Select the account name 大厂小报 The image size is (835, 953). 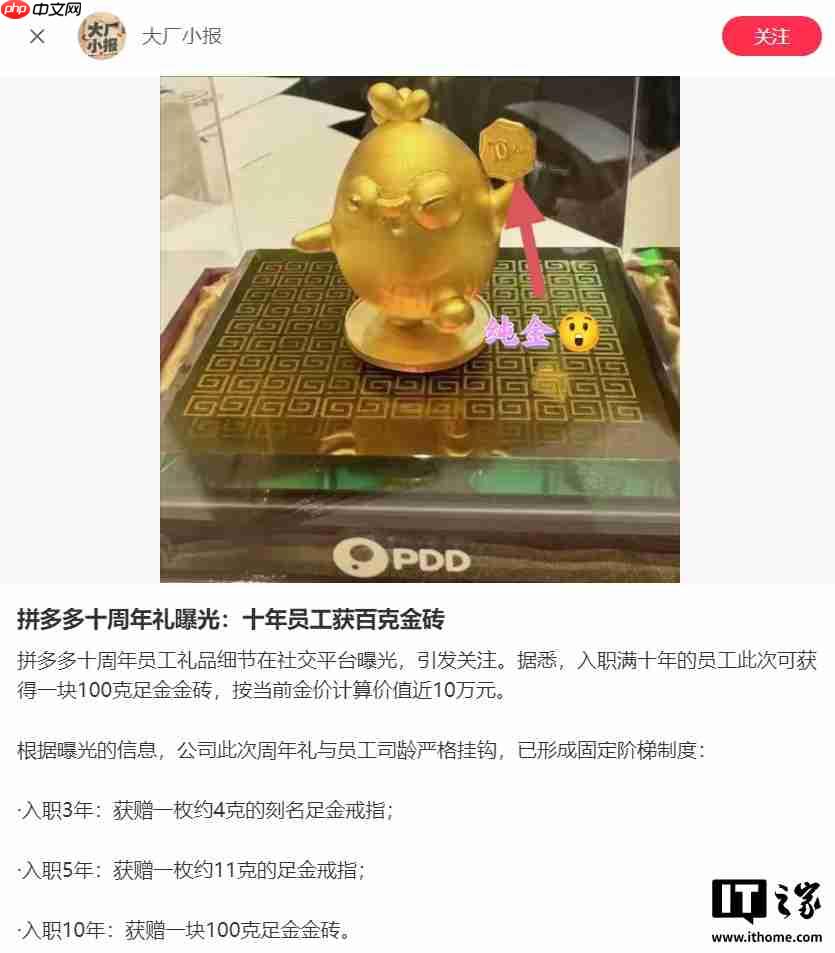click(183, 36)
